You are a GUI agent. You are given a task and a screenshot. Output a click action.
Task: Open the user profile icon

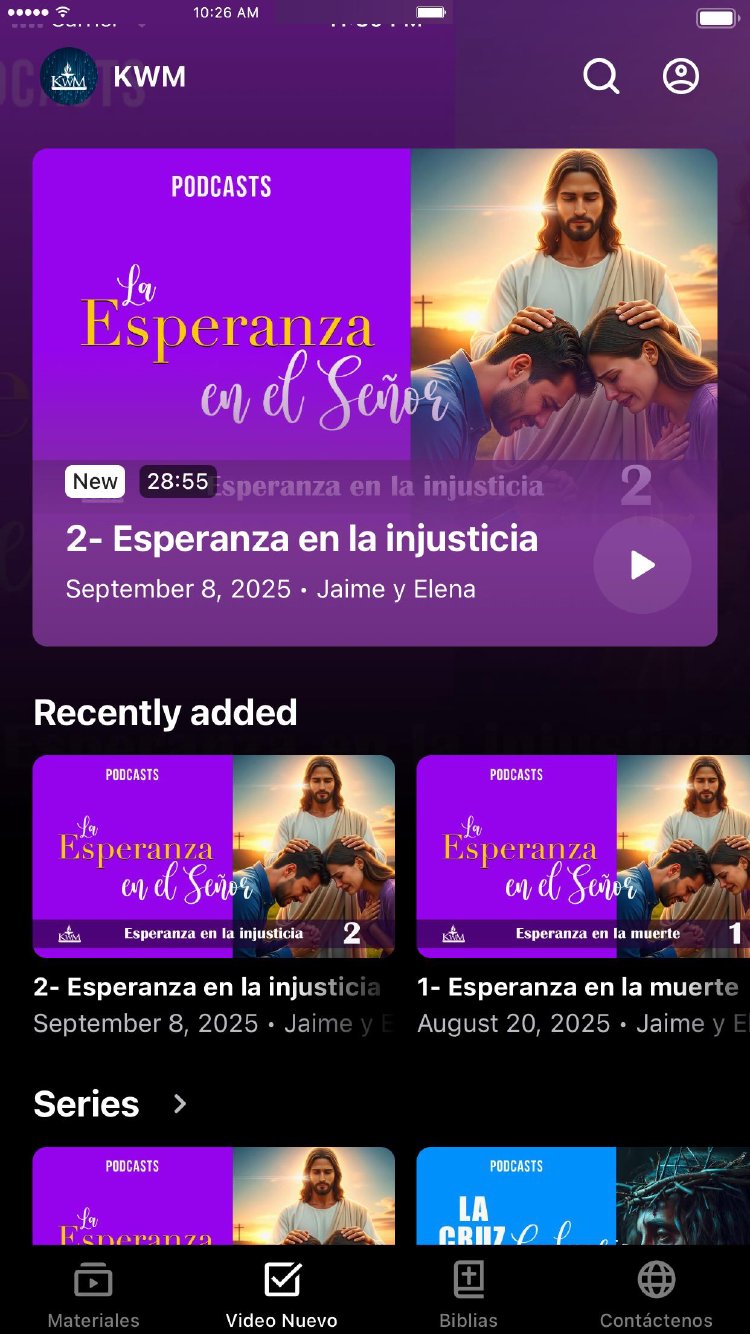[x=681, y=76]
